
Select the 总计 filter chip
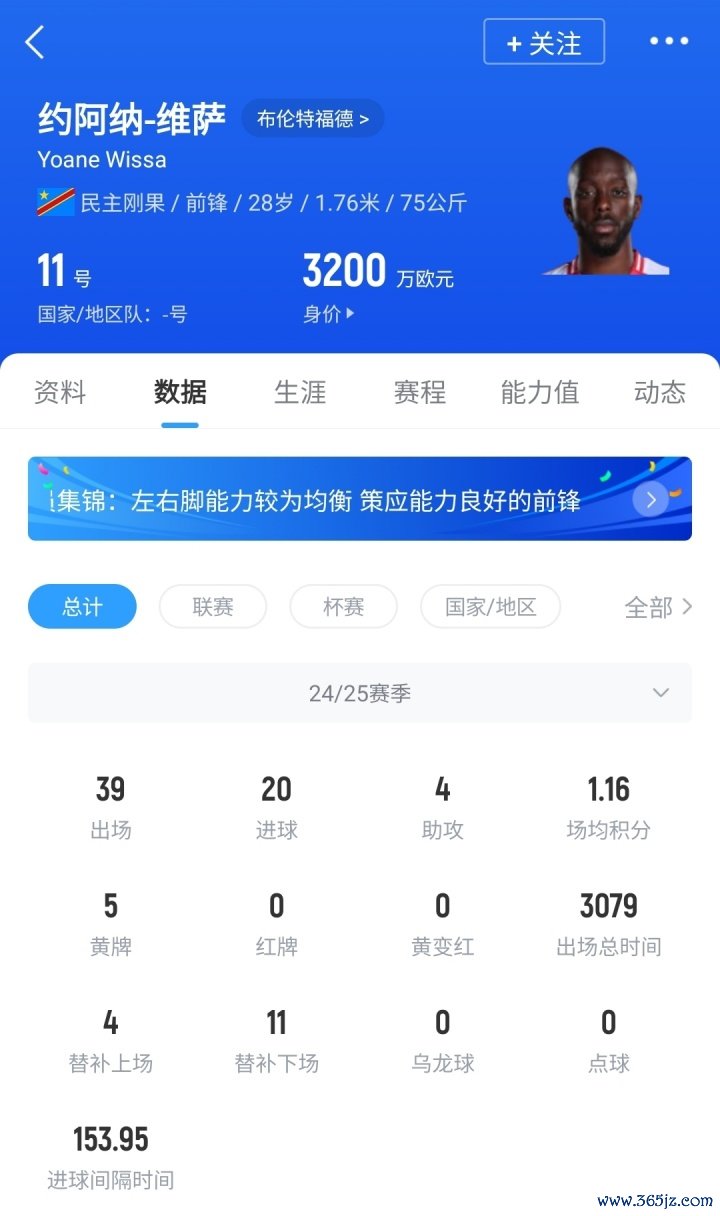click(x=82, y=606)
